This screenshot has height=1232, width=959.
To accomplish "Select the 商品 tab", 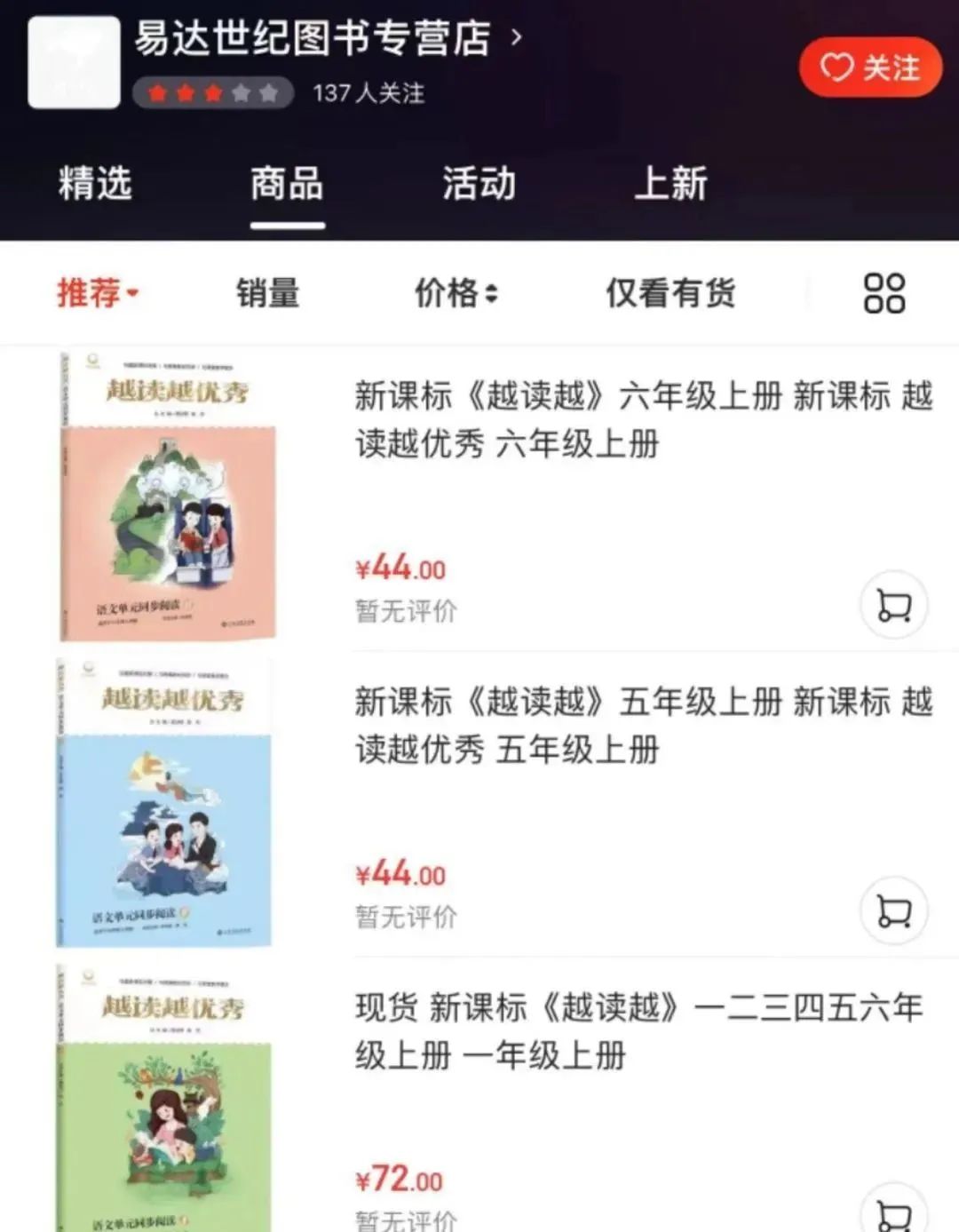I will pos(287,184).
